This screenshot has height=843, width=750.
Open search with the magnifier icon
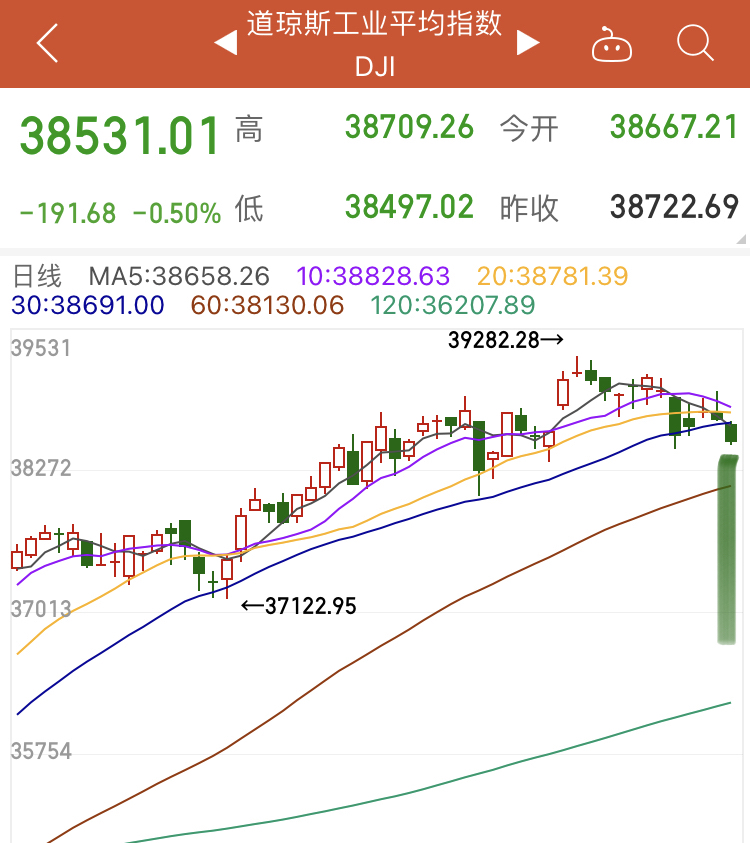click(694, 43)
